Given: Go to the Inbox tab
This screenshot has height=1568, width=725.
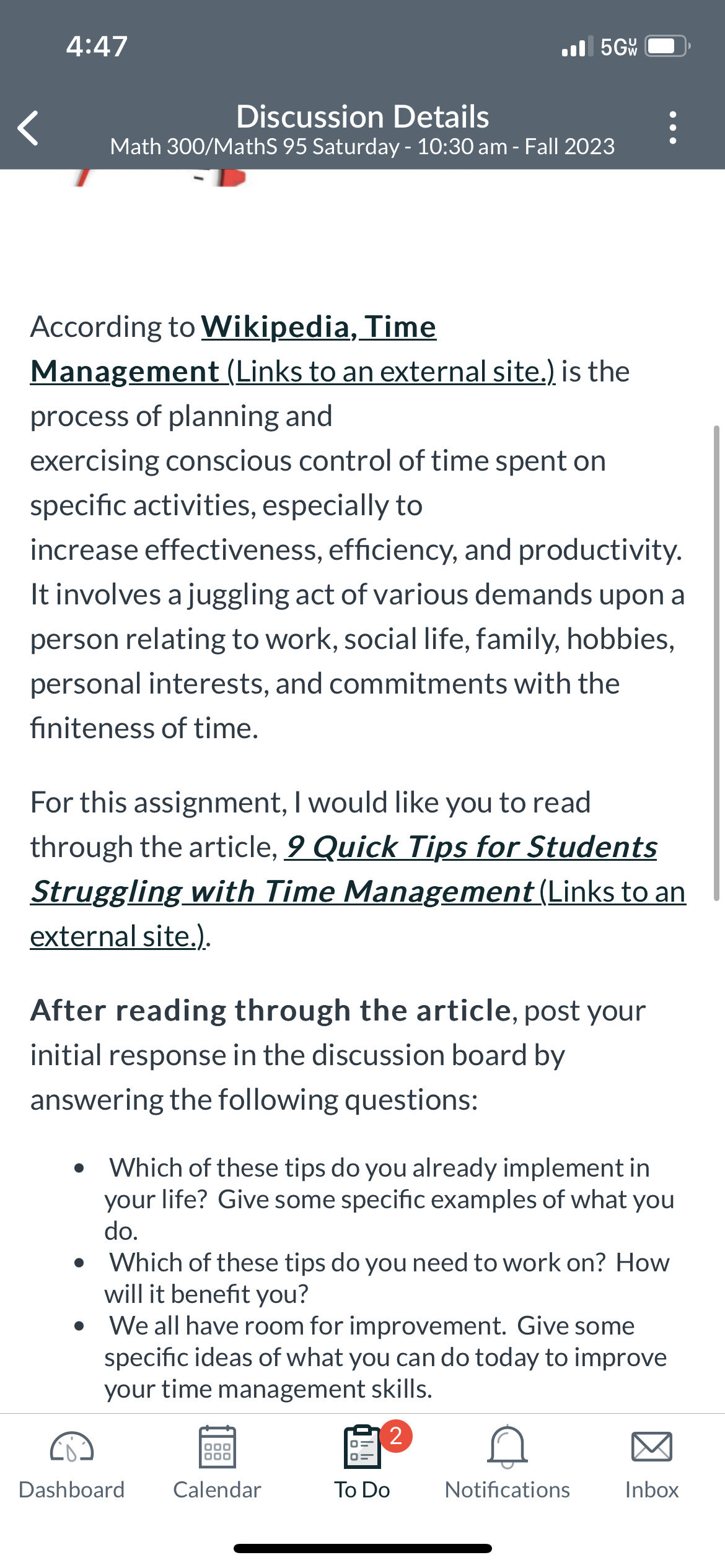Looking at the screenshot, I should pyautogui.click(x=652, y=1464).
